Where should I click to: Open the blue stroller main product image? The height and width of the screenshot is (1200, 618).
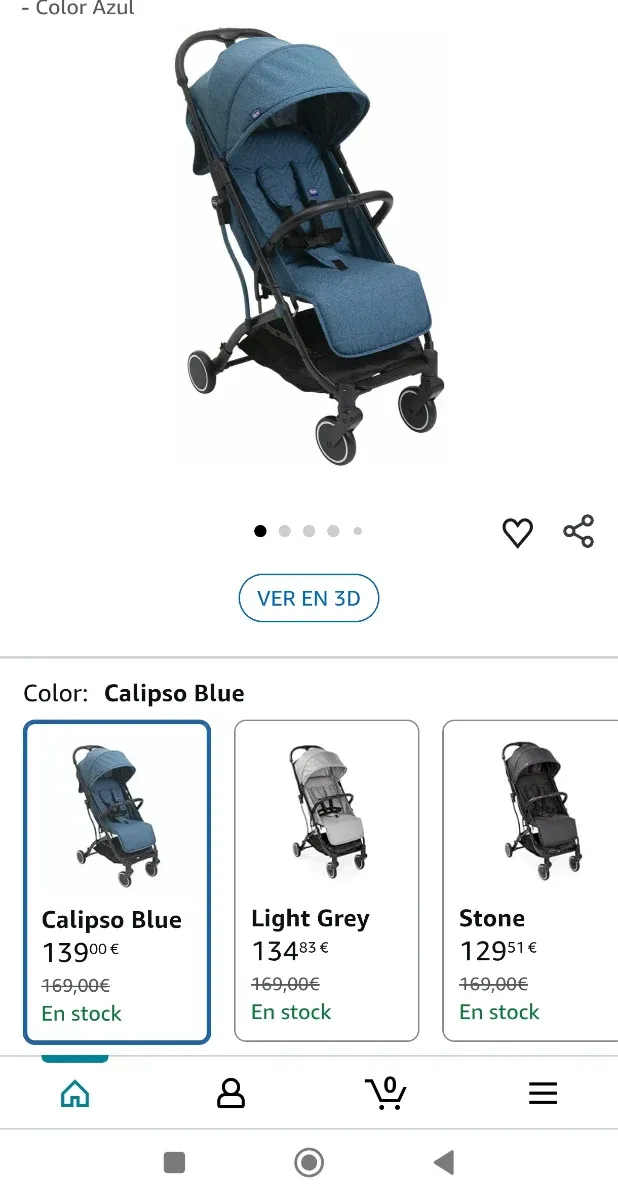(x=308, y=250)
